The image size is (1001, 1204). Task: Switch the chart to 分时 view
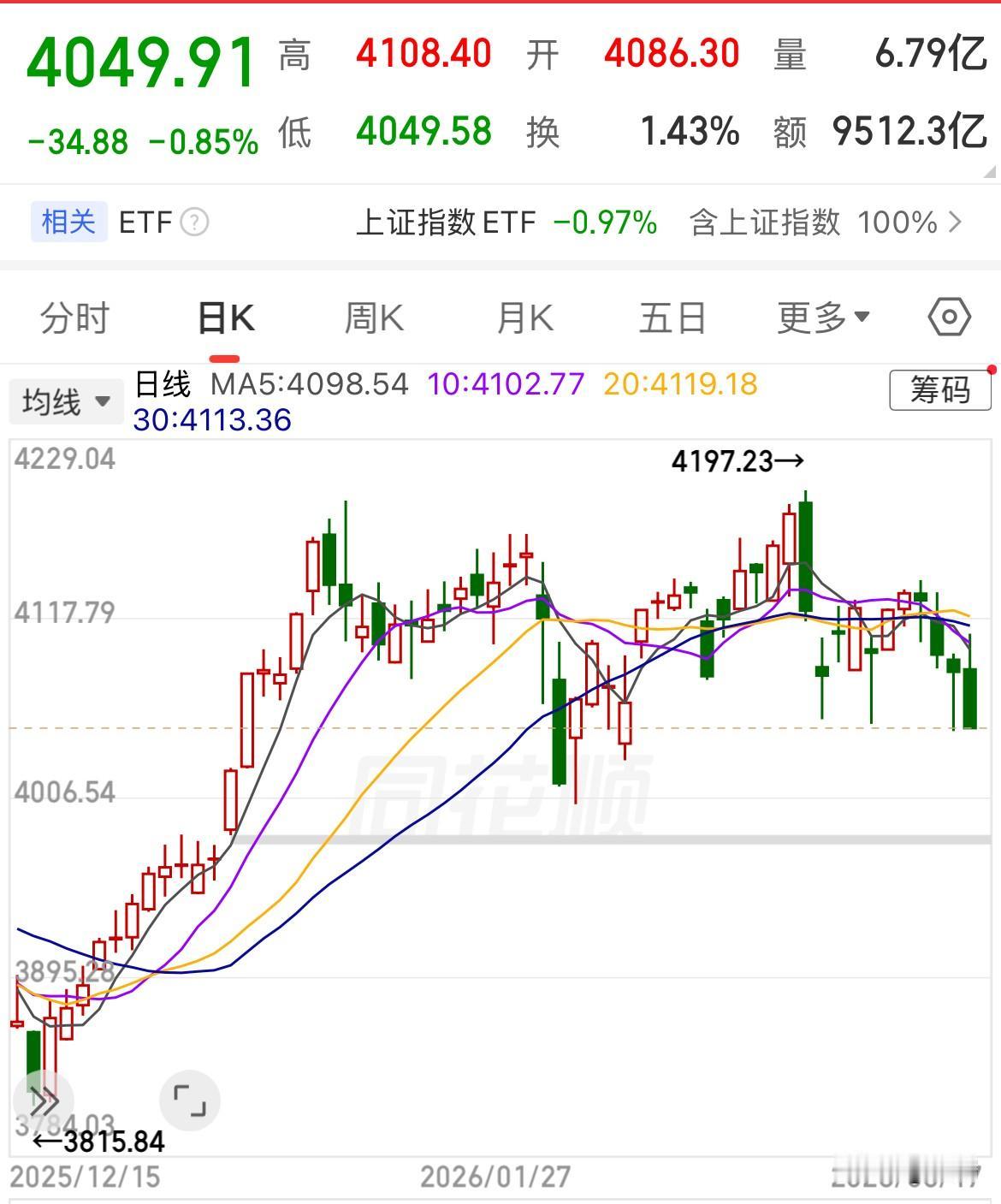74,317
